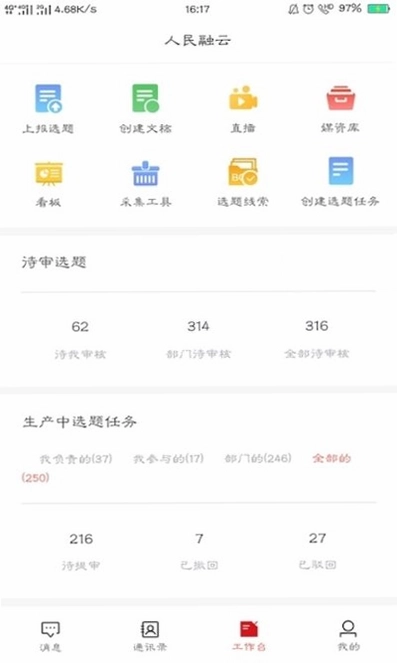Switch to 我负责的(37) filter
397x663 pixels.
76,459
